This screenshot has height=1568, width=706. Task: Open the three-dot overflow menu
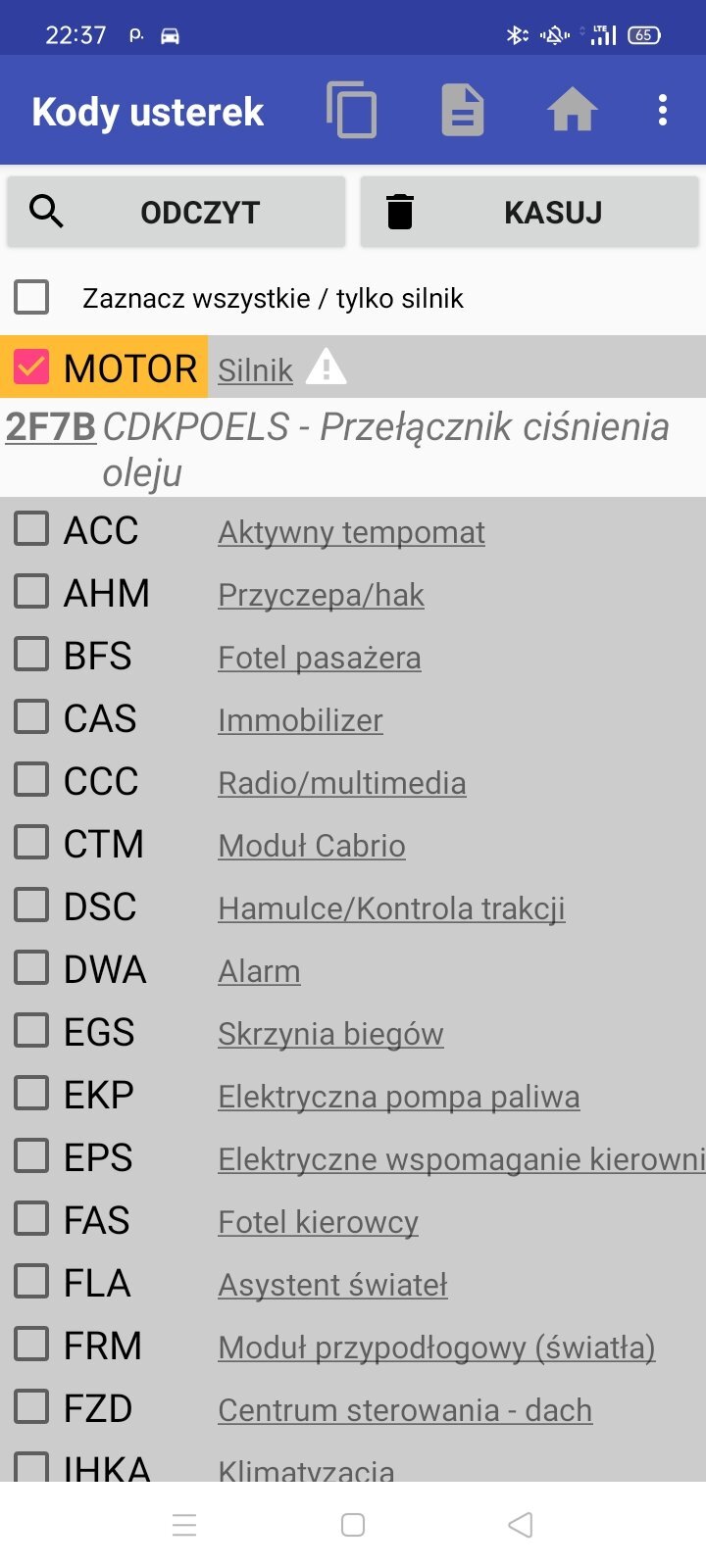click(x=663, y=110)
